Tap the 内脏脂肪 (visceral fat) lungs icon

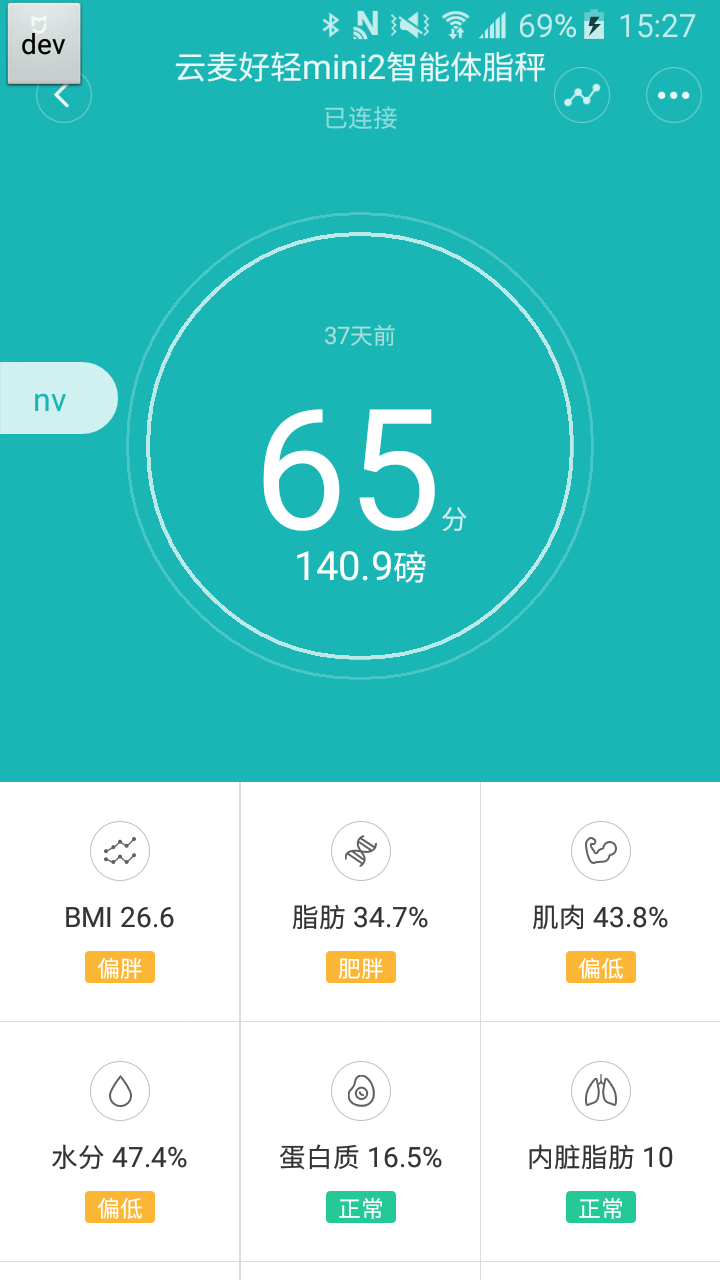coord(600,1091)
